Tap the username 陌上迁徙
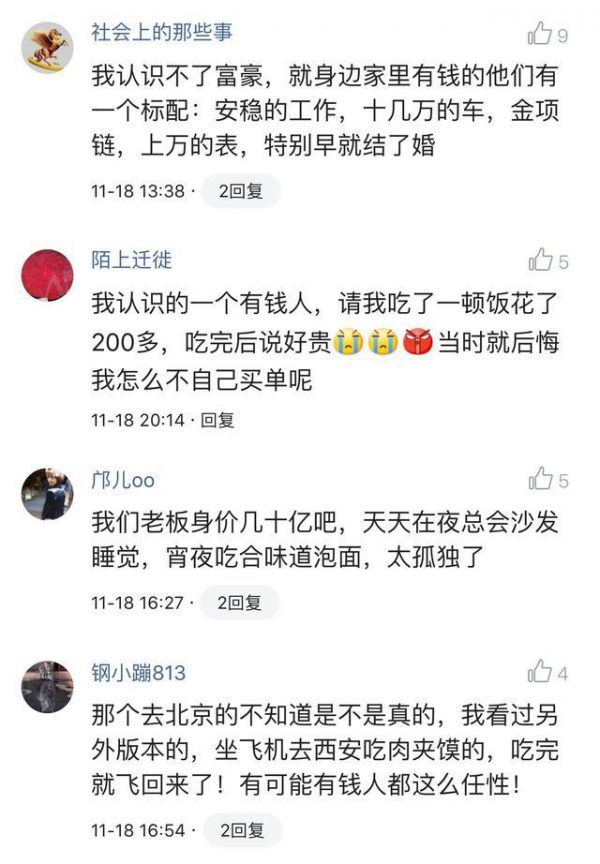Image resolution: width=600 pixels, height=864 pixels. (x=132, y=260)
